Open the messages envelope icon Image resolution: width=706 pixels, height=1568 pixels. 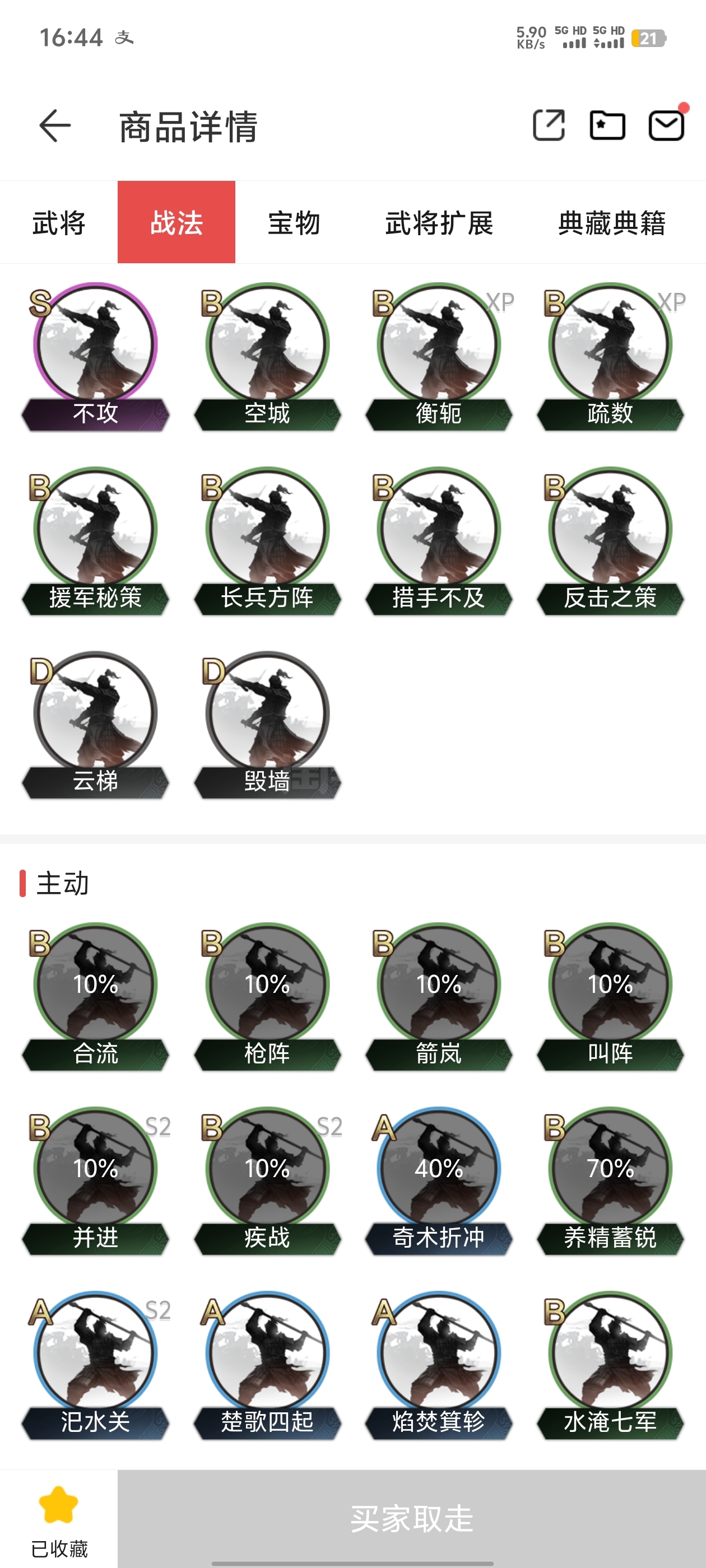tap(666, 125)
